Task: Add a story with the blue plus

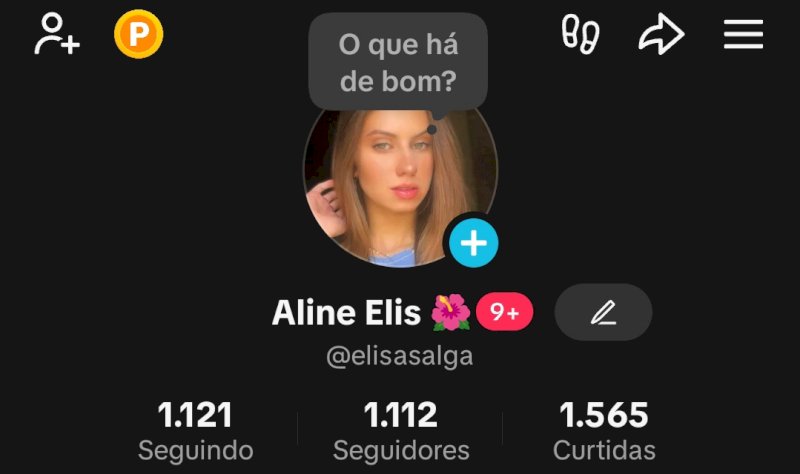Action: (x=473, y=243)
